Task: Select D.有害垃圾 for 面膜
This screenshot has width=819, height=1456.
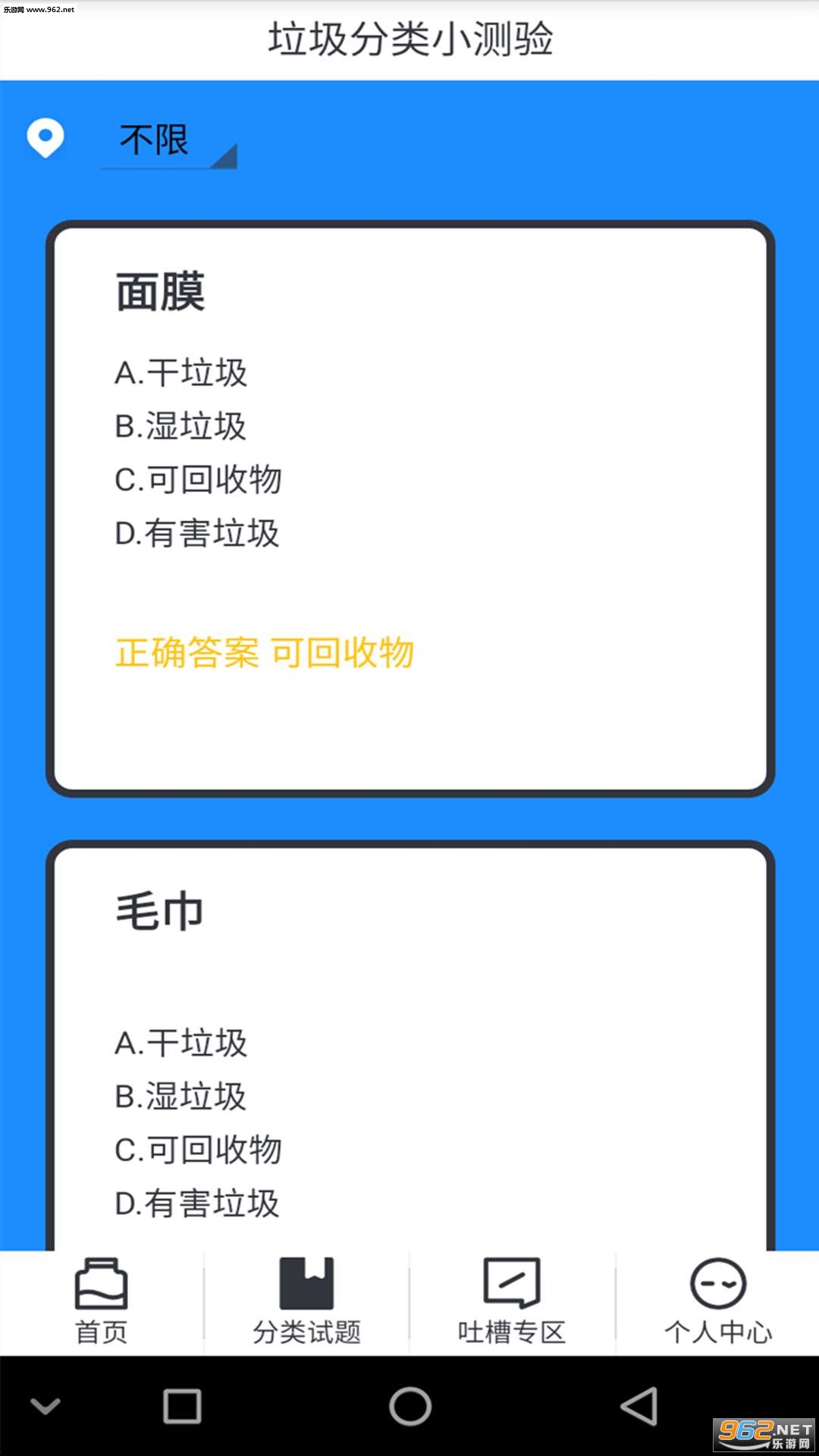Action: tap(197, 533)
